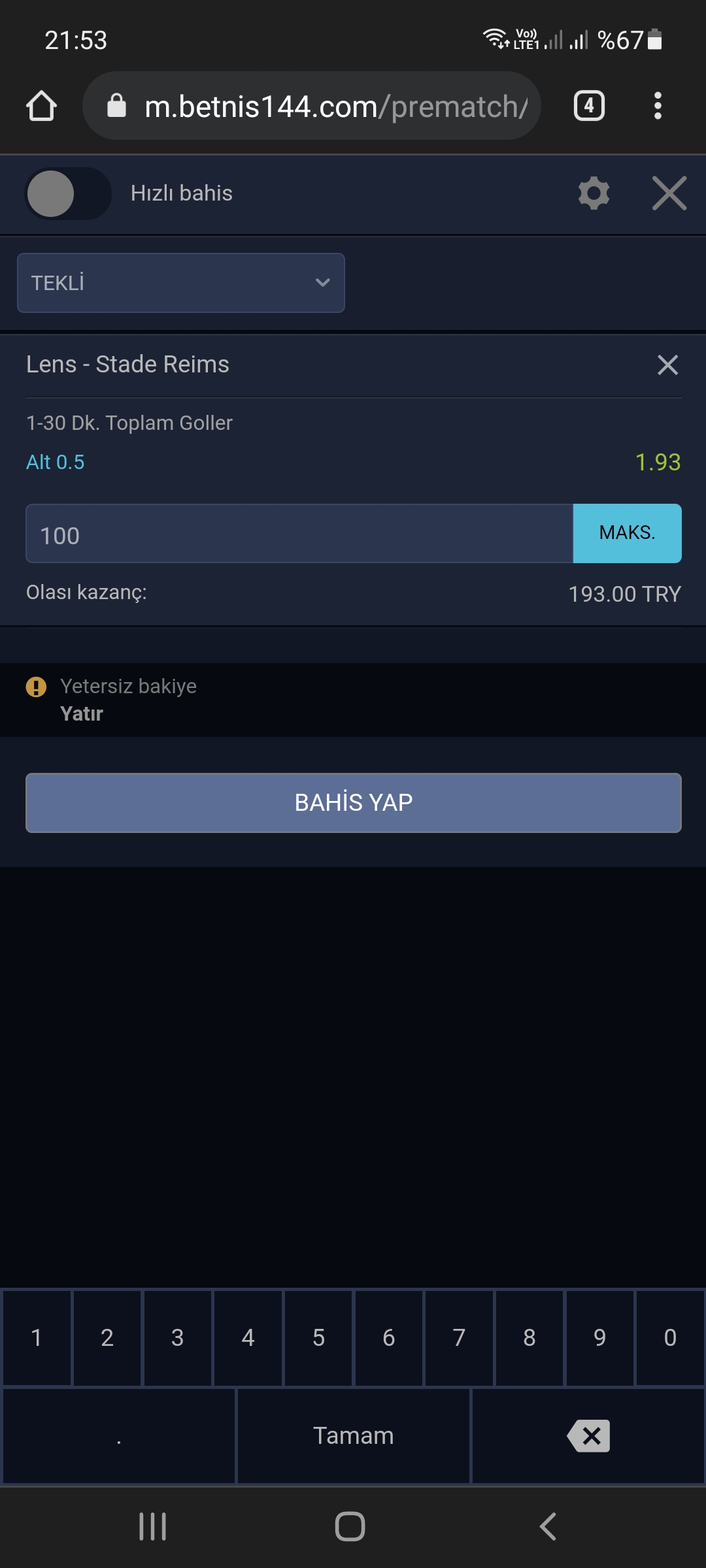Go back using system navigation
The height and width of the screenshot is (1568, 706).
tap(548, 1527)
